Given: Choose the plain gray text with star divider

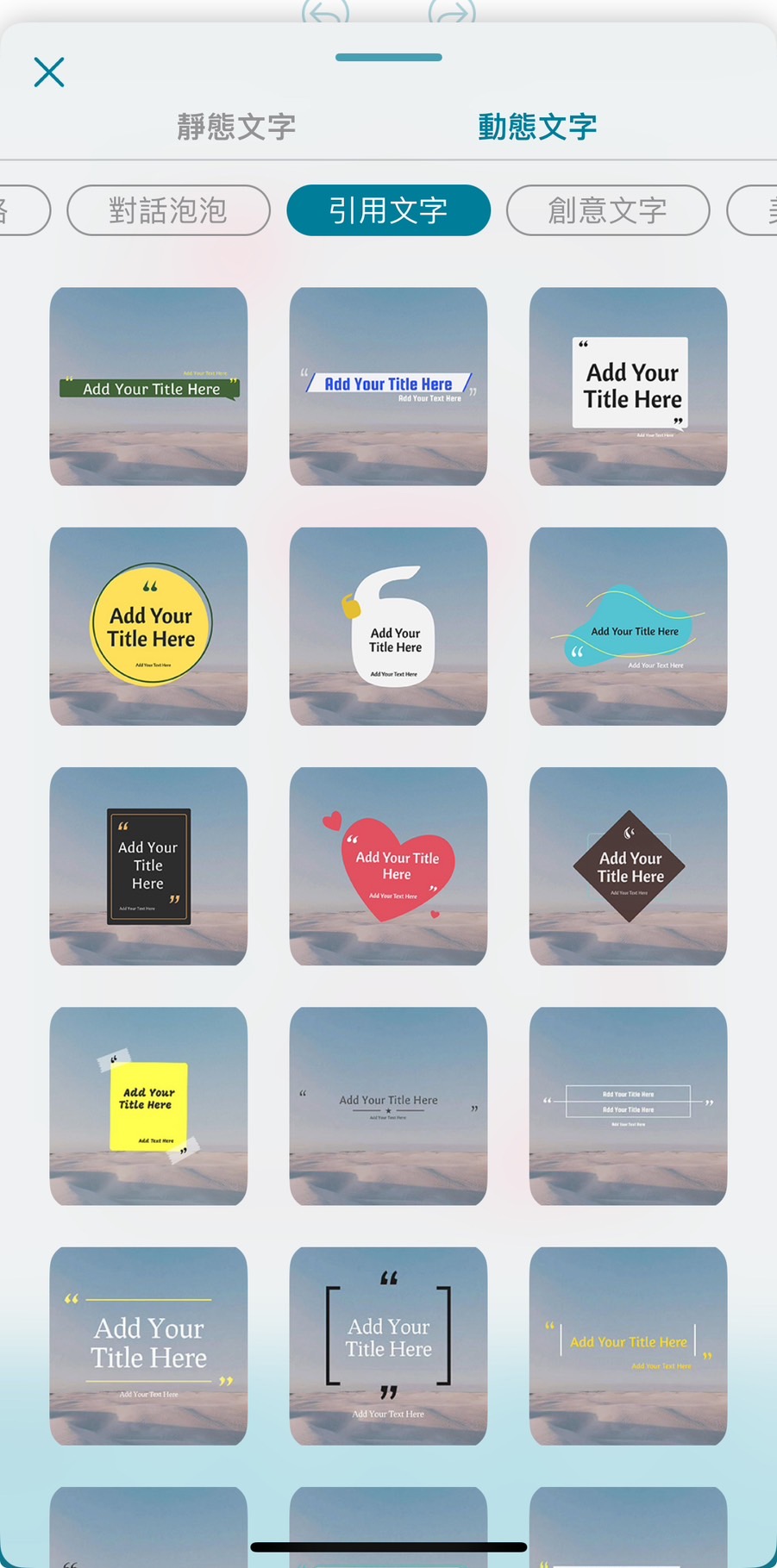Looking at the screenshot, I should point(388,1106).
